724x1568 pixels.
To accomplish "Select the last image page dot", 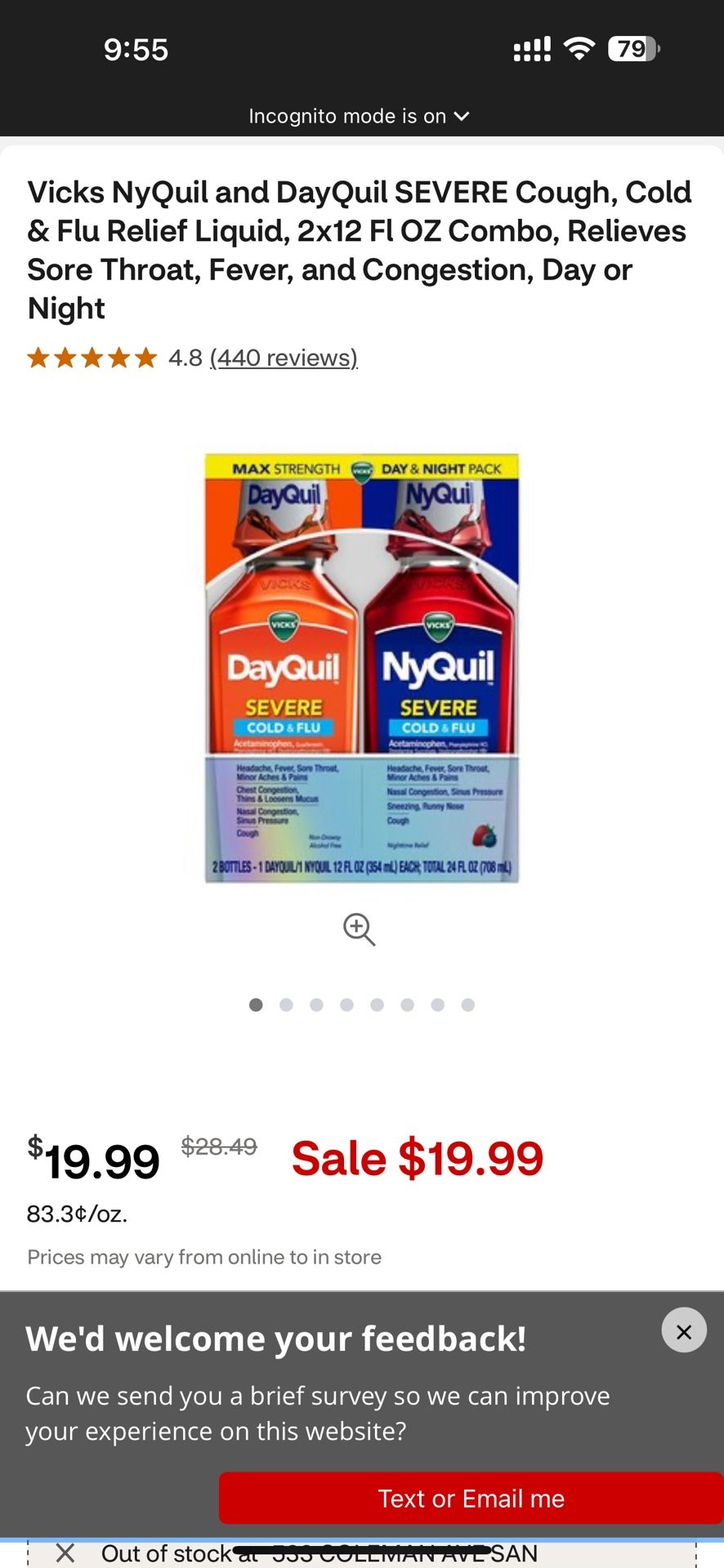I will tap(467, 1004).
